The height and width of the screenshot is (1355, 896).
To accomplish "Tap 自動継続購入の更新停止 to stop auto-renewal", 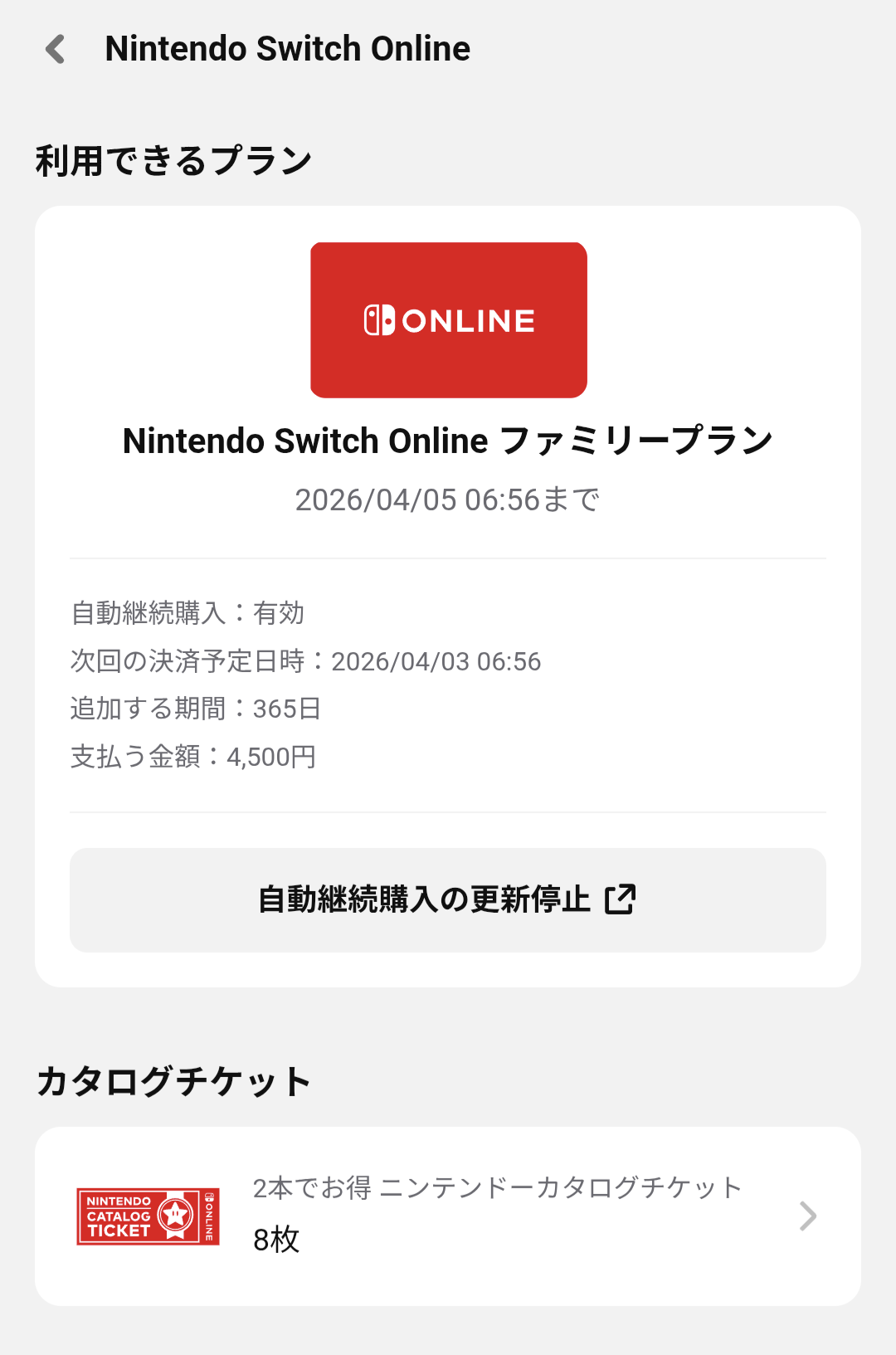I will (448, 899).
